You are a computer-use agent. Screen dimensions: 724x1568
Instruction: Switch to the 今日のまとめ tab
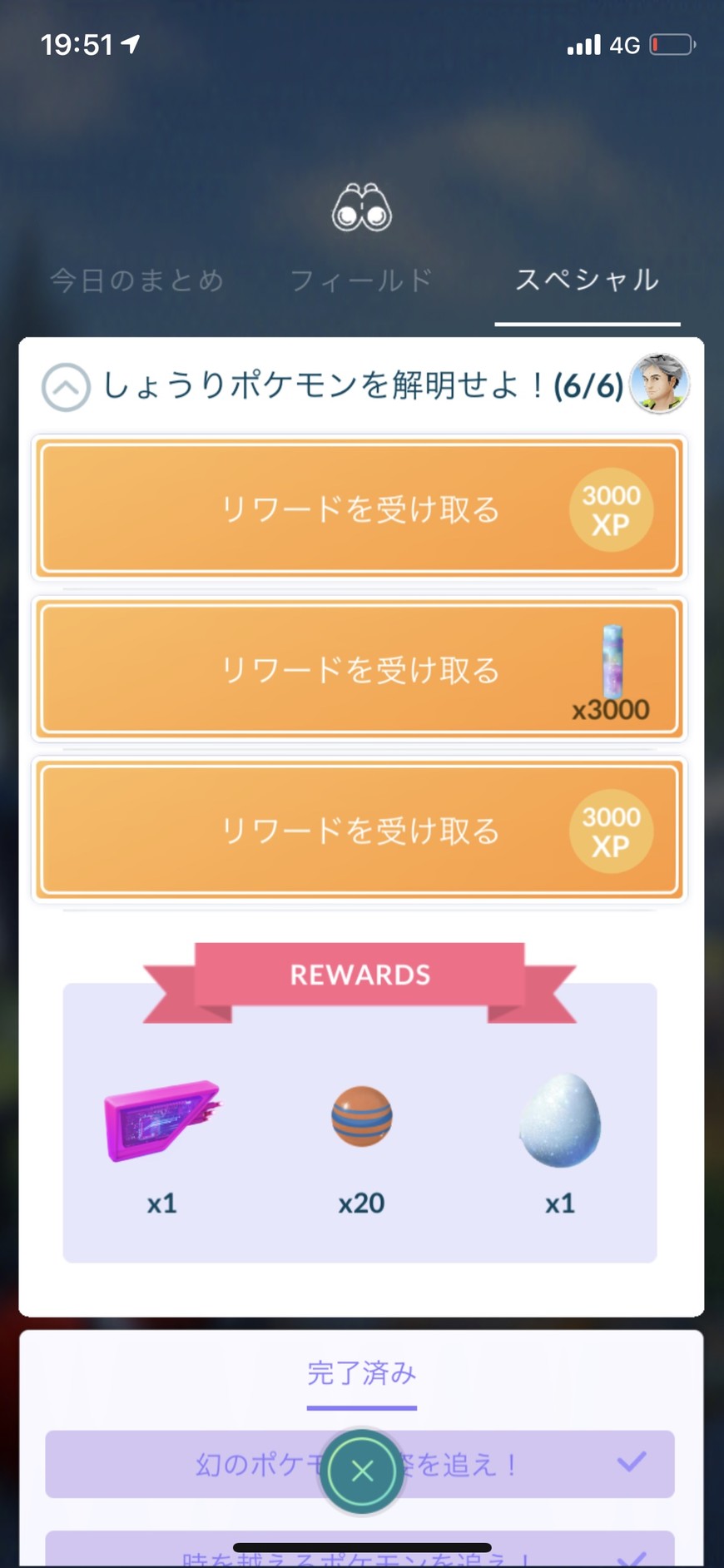(137, 280)
